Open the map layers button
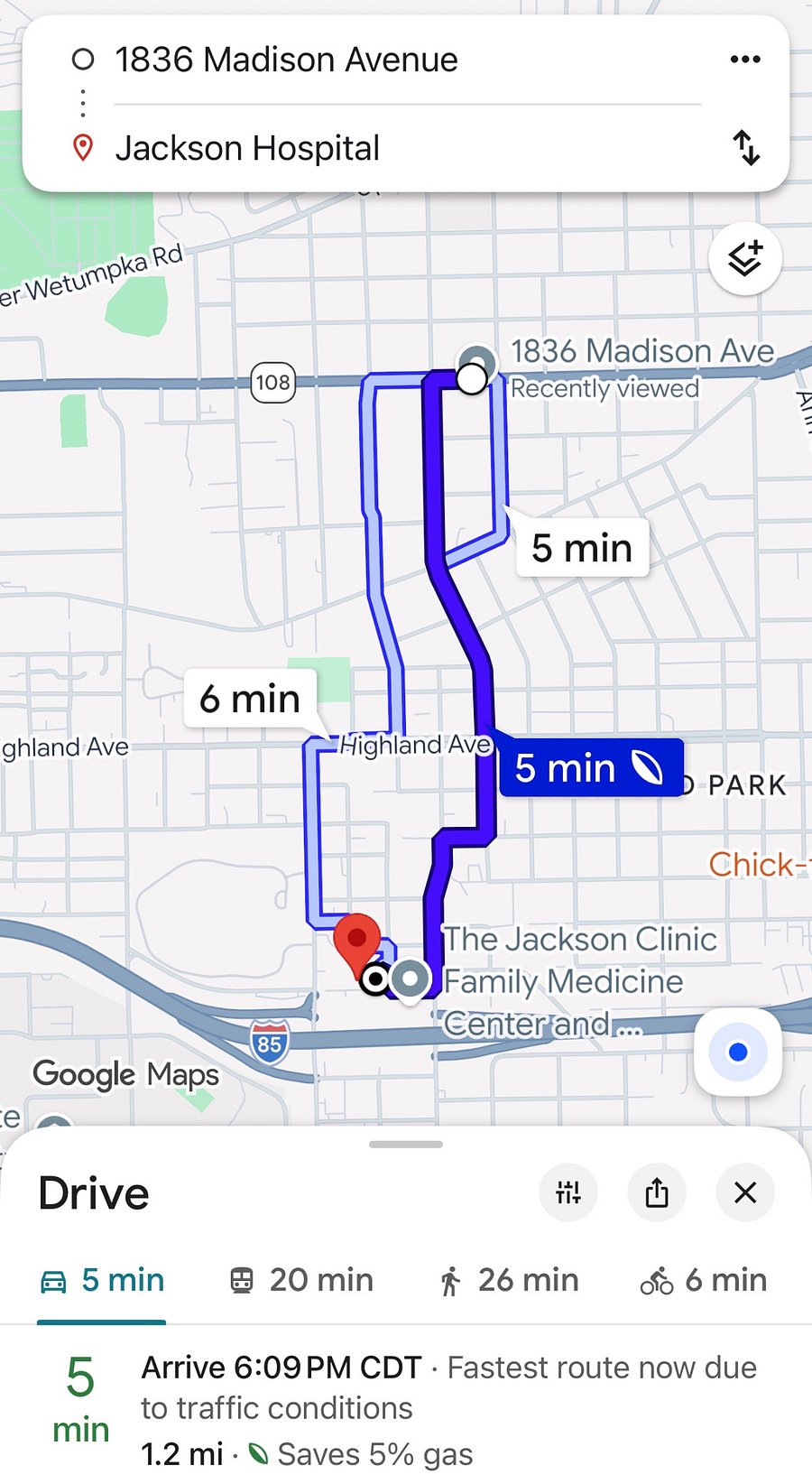The height and width of the screenshot is (1484, 812). coord(745,258)
